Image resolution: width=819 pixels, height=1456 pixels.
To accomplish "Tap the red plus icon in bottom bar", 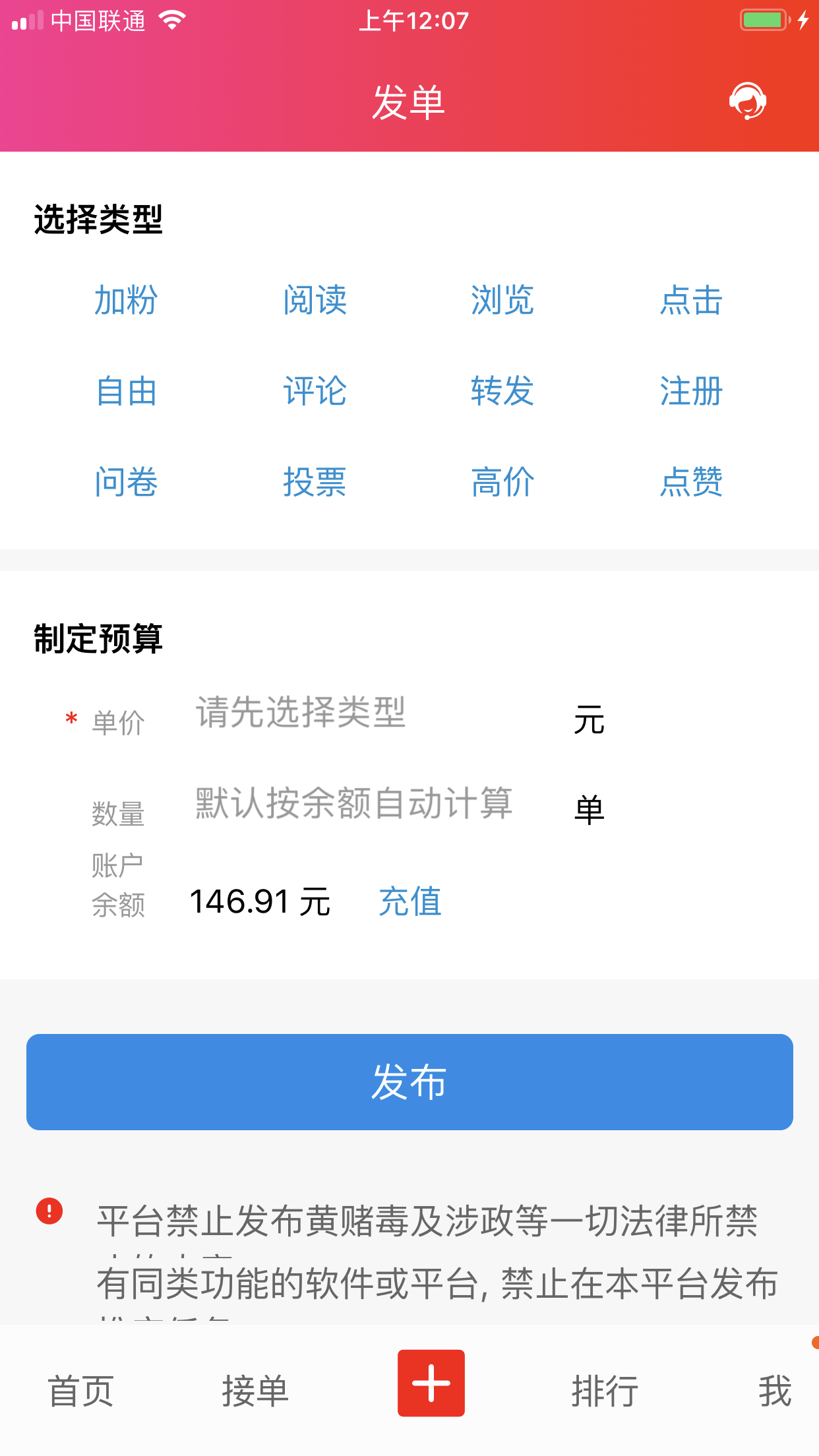I will coord(431,1383).
